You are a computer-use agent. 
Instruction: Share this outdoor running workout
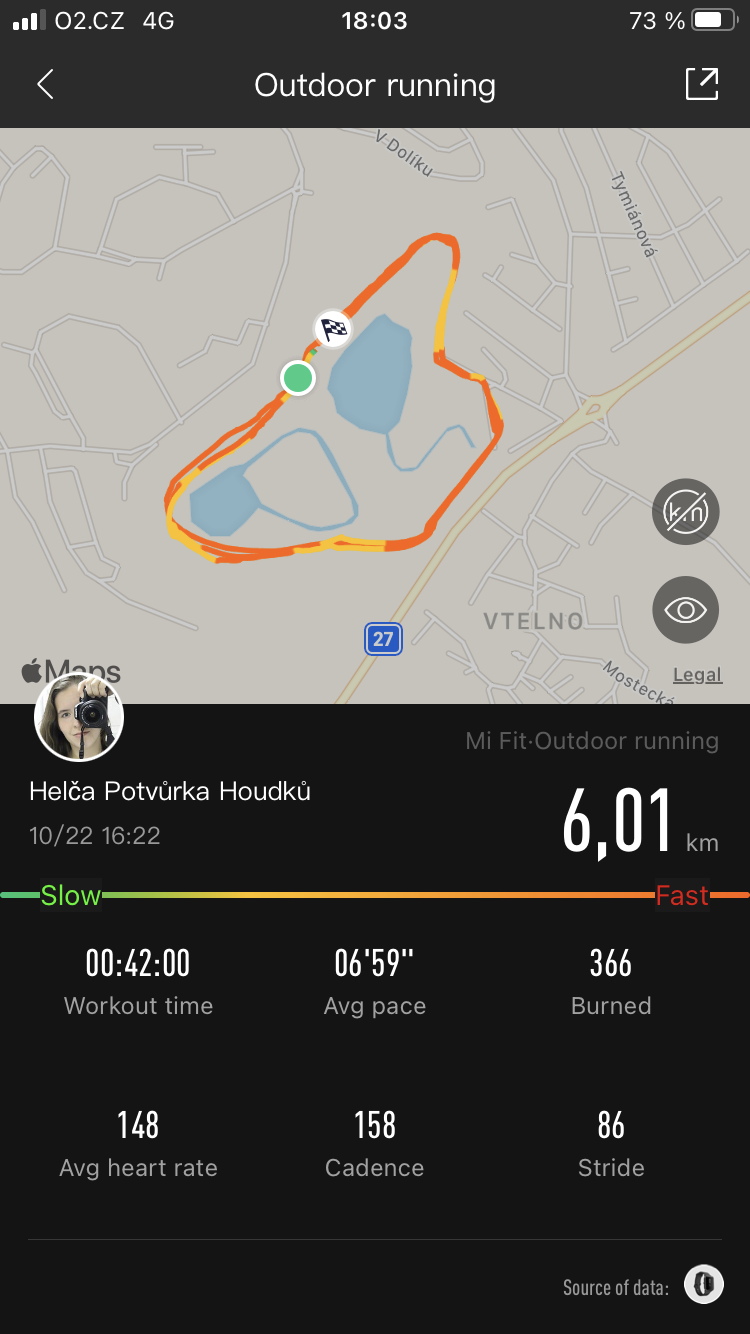click(702, 84)
